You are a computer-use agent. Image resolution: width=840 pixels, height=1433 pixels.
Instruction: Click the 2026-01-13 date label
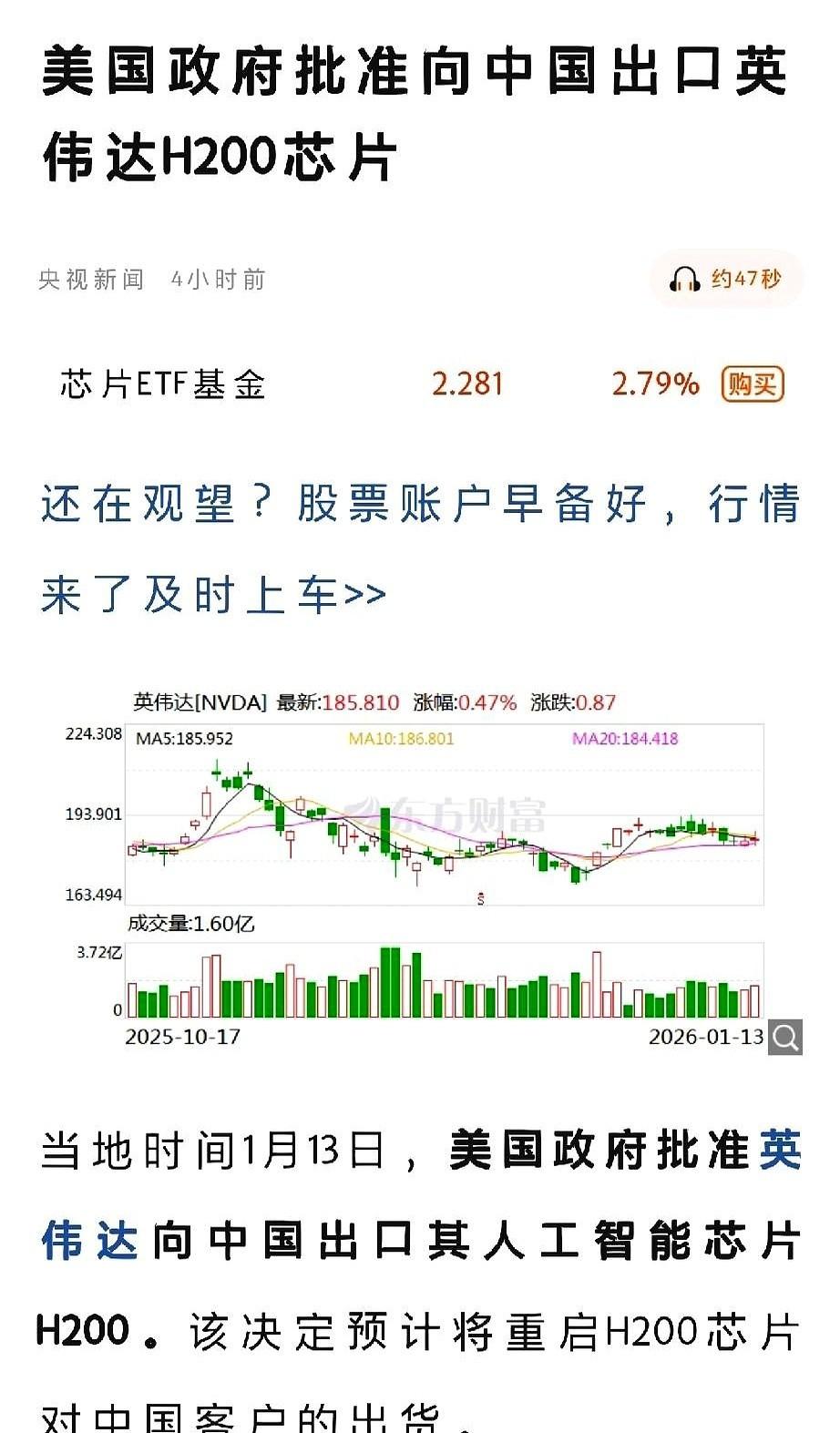(708, 1036)
